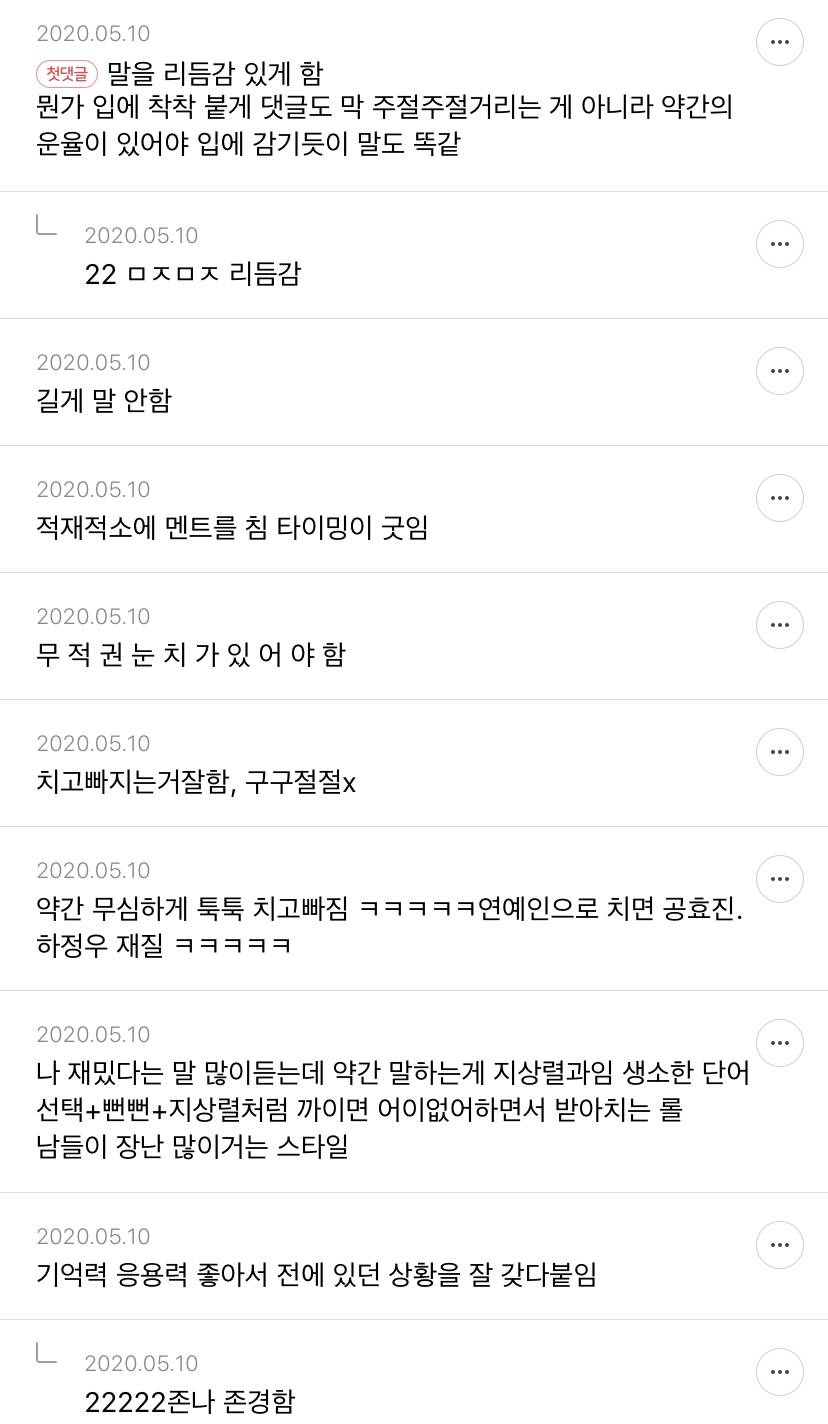
Task: Tap the three-dot menu on '치고빠지는거잘함' comment
Action: 780,752
